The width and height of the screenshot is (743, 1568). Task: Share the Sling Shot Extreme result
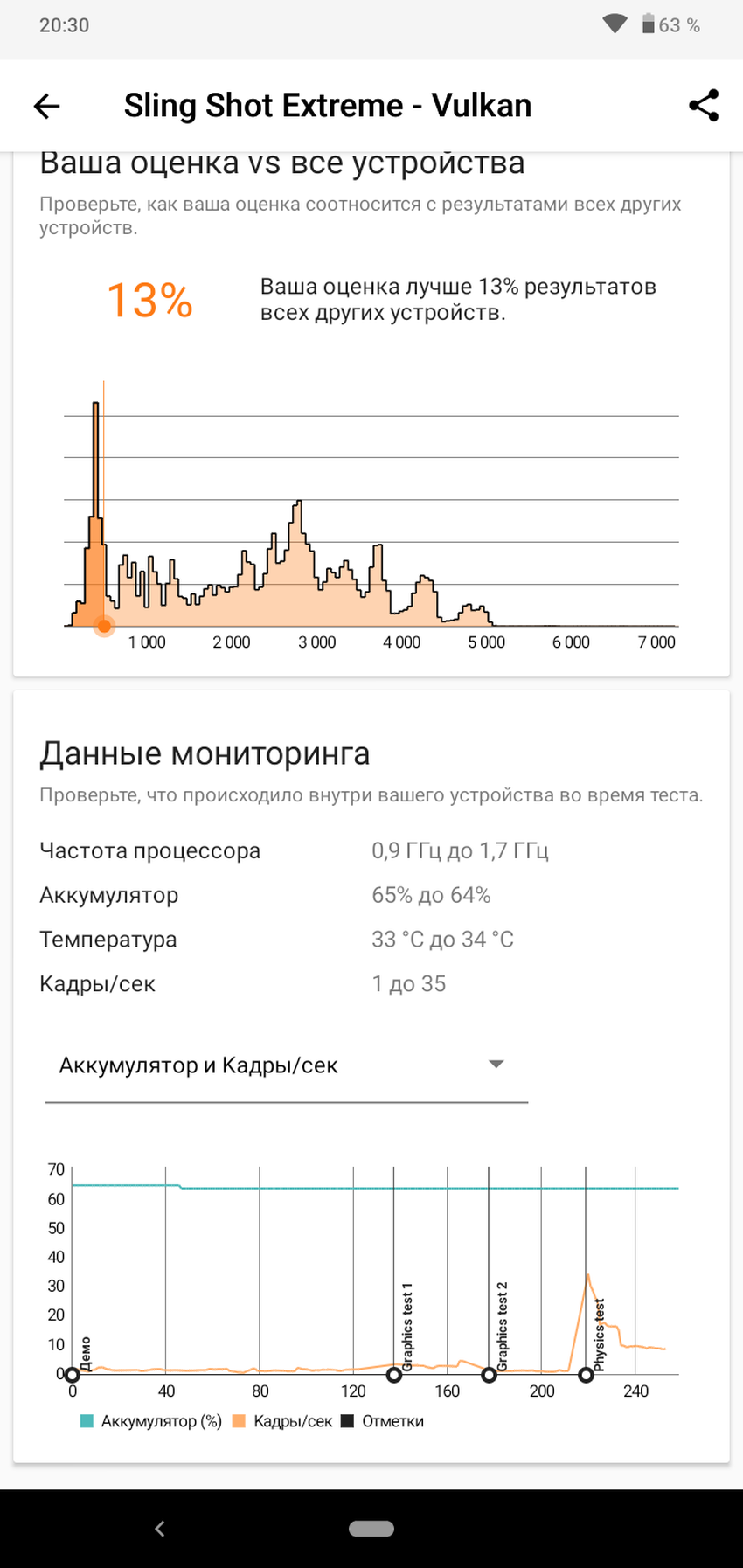coord(704,106)
